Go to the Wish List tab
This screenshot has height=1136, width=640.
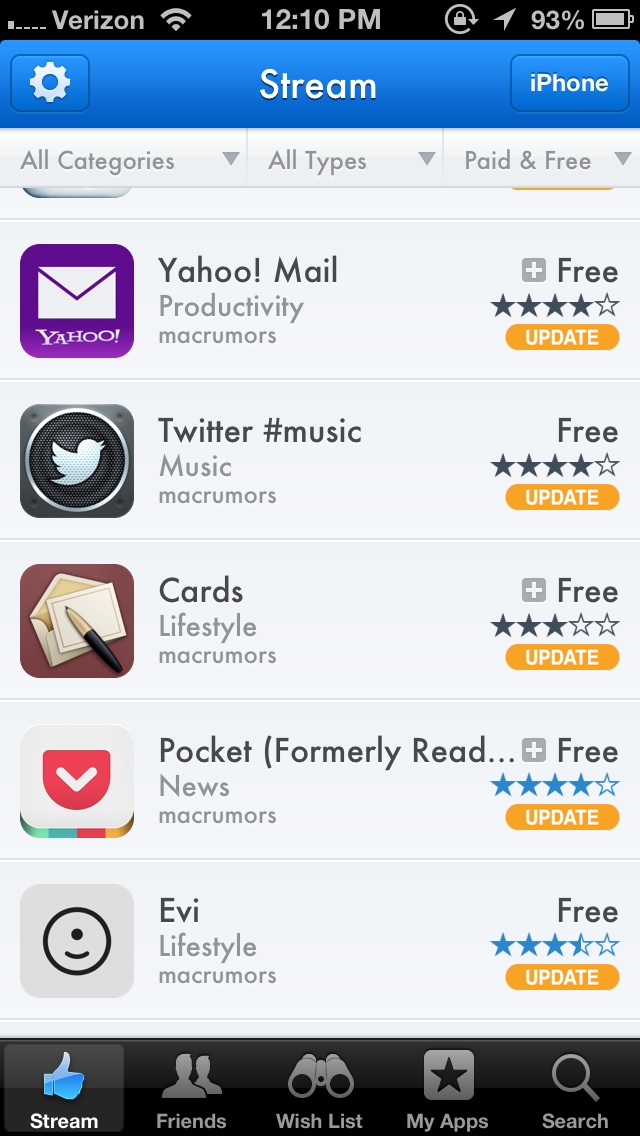(320, 1089)
